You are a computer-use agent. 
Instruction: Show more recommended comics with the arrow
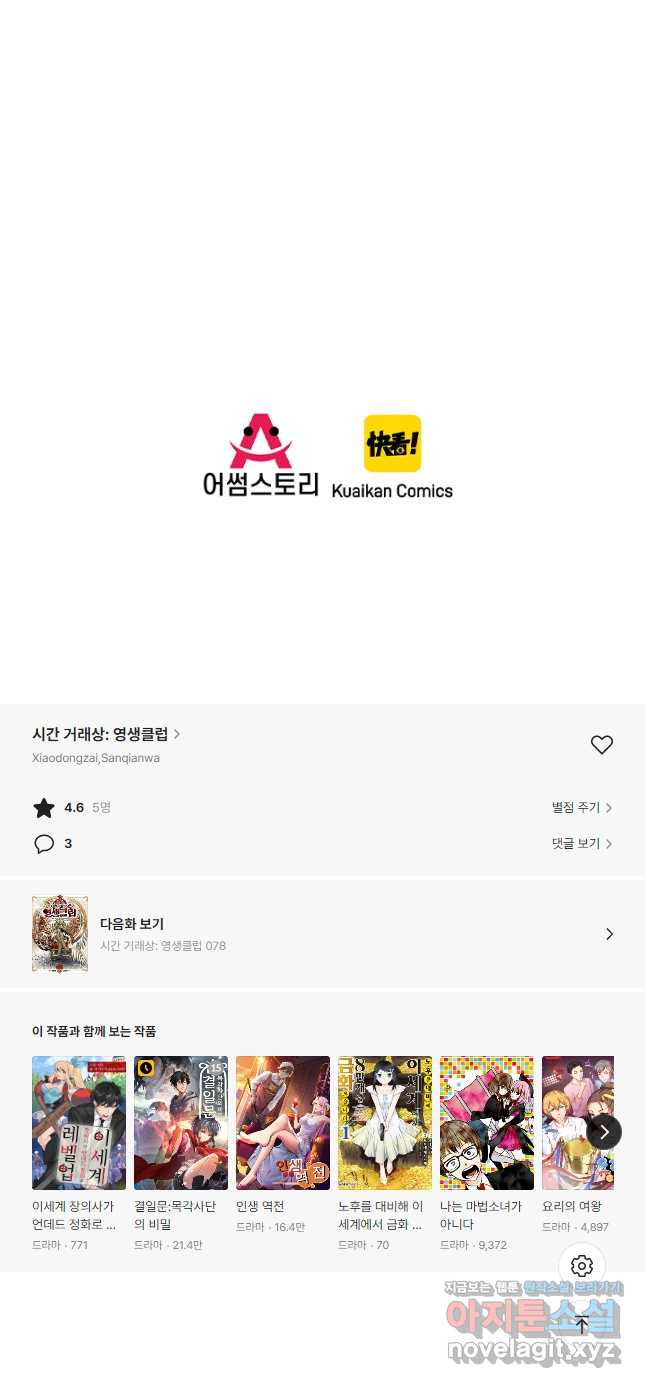[x=603, y=1132]
